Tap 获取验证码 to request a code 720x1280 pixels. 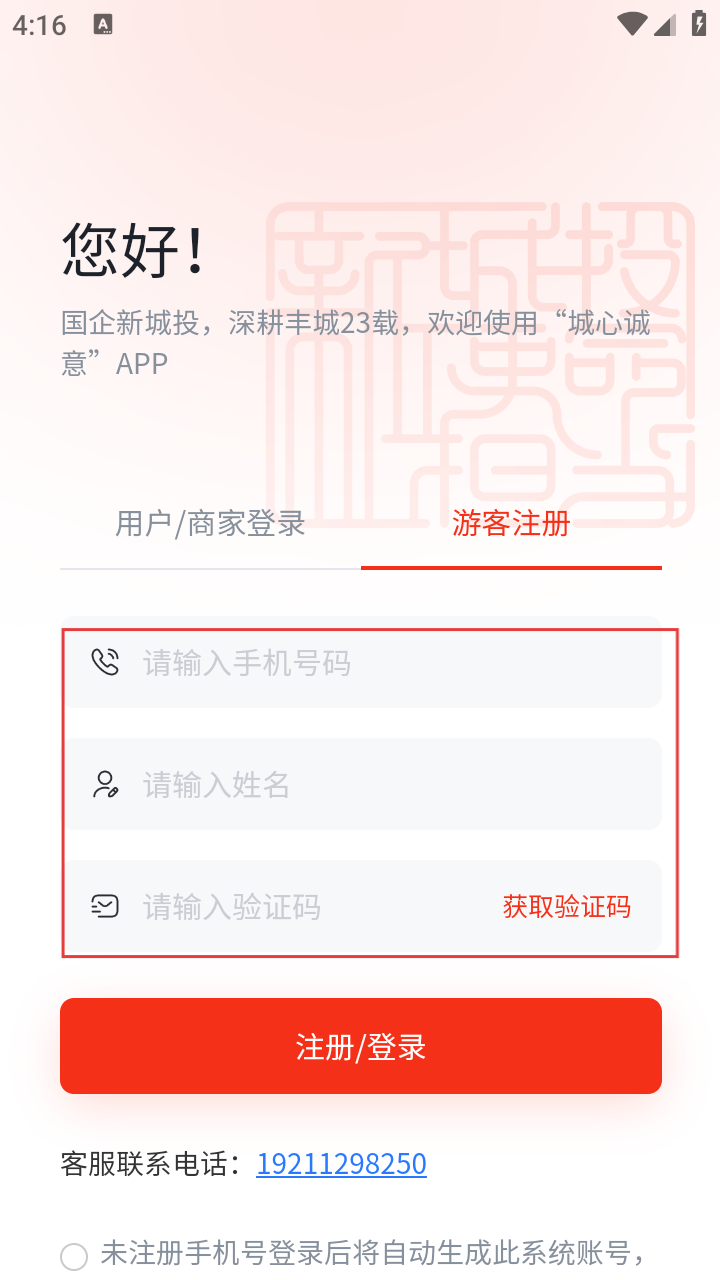[566, 907]
